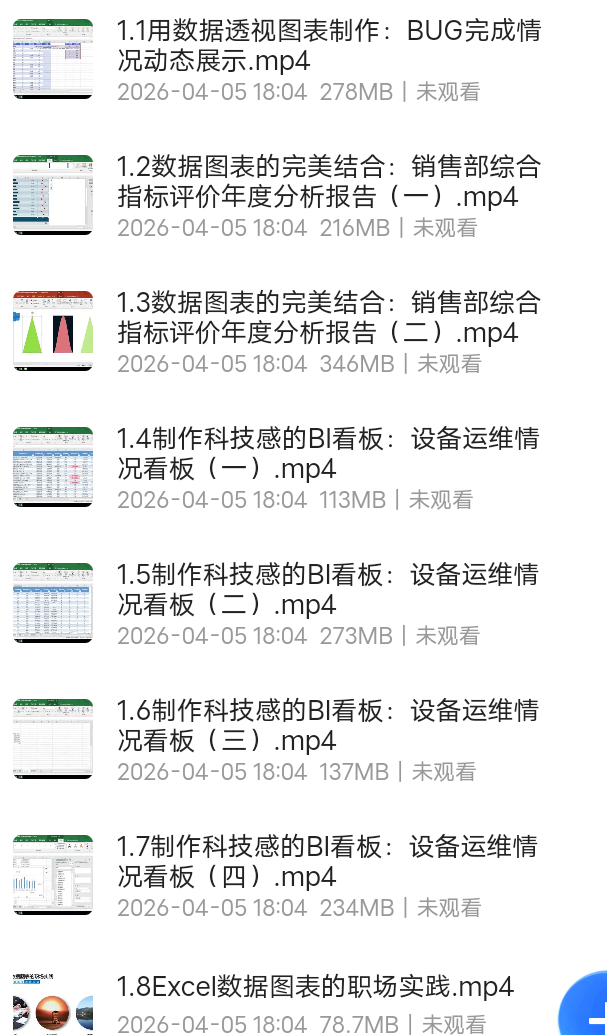Open 1.3 销售部综合指标评价年度分析报告（二）video
This screenshot has width=607, height=1035.
(328, 317)
